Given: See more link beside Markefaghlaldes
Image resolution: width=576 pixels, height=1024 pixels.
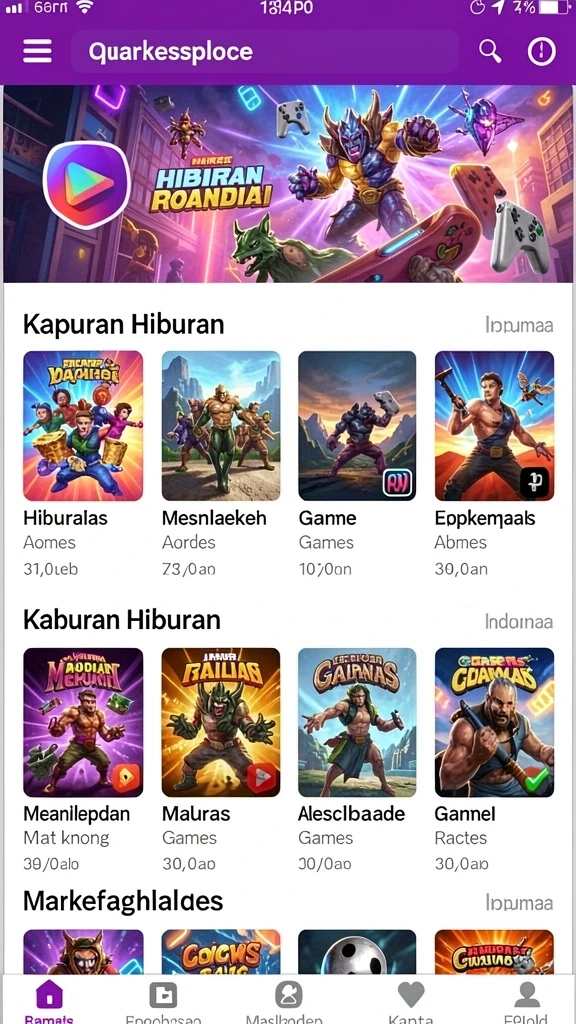Looking at the screenshot, I should (519, 903).
